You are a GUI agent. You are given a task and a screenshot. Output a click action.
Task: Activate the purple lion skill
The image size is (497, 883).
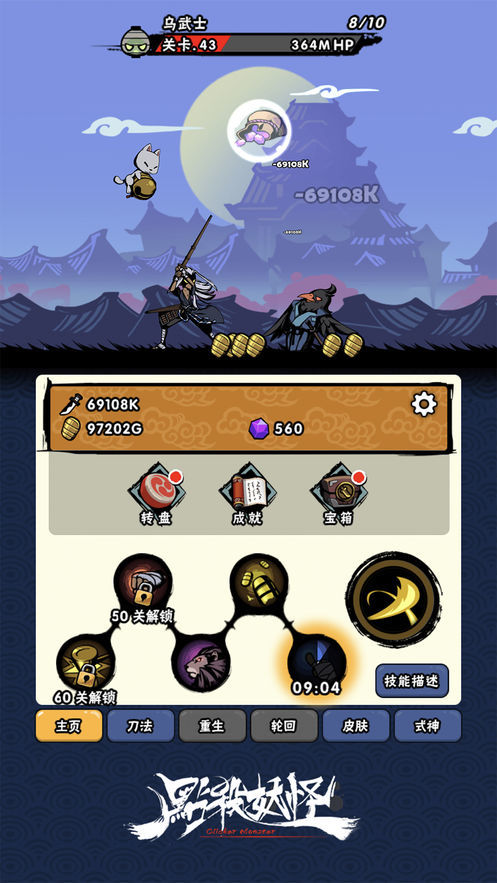[201, 663]
